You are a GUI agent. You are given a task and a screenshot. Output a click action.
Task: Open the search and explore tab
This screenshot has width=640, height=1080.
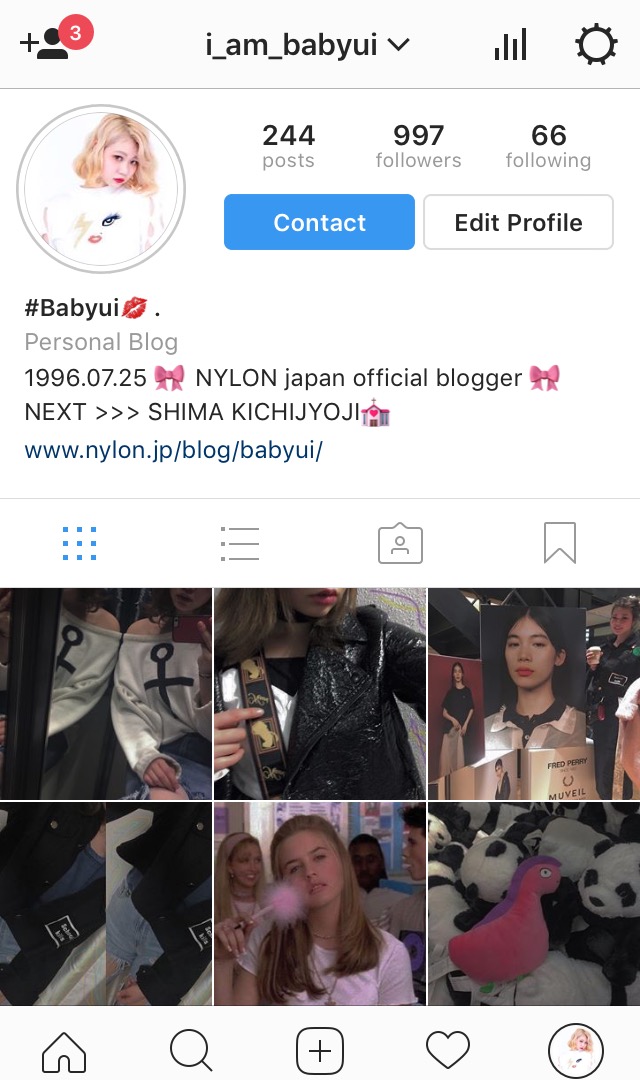(191, 1051)
